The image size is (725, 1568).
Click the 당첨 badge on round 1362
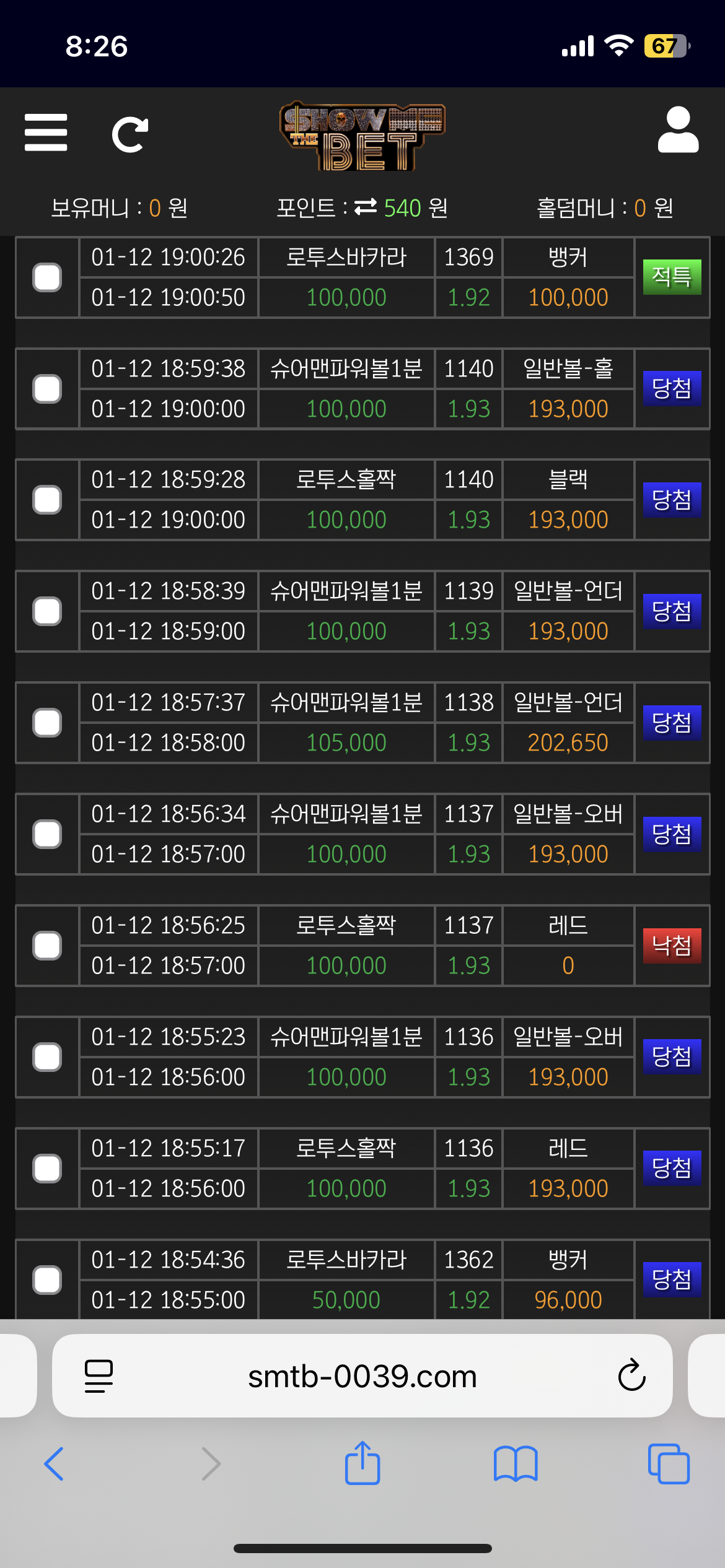tap(671, 1279)
